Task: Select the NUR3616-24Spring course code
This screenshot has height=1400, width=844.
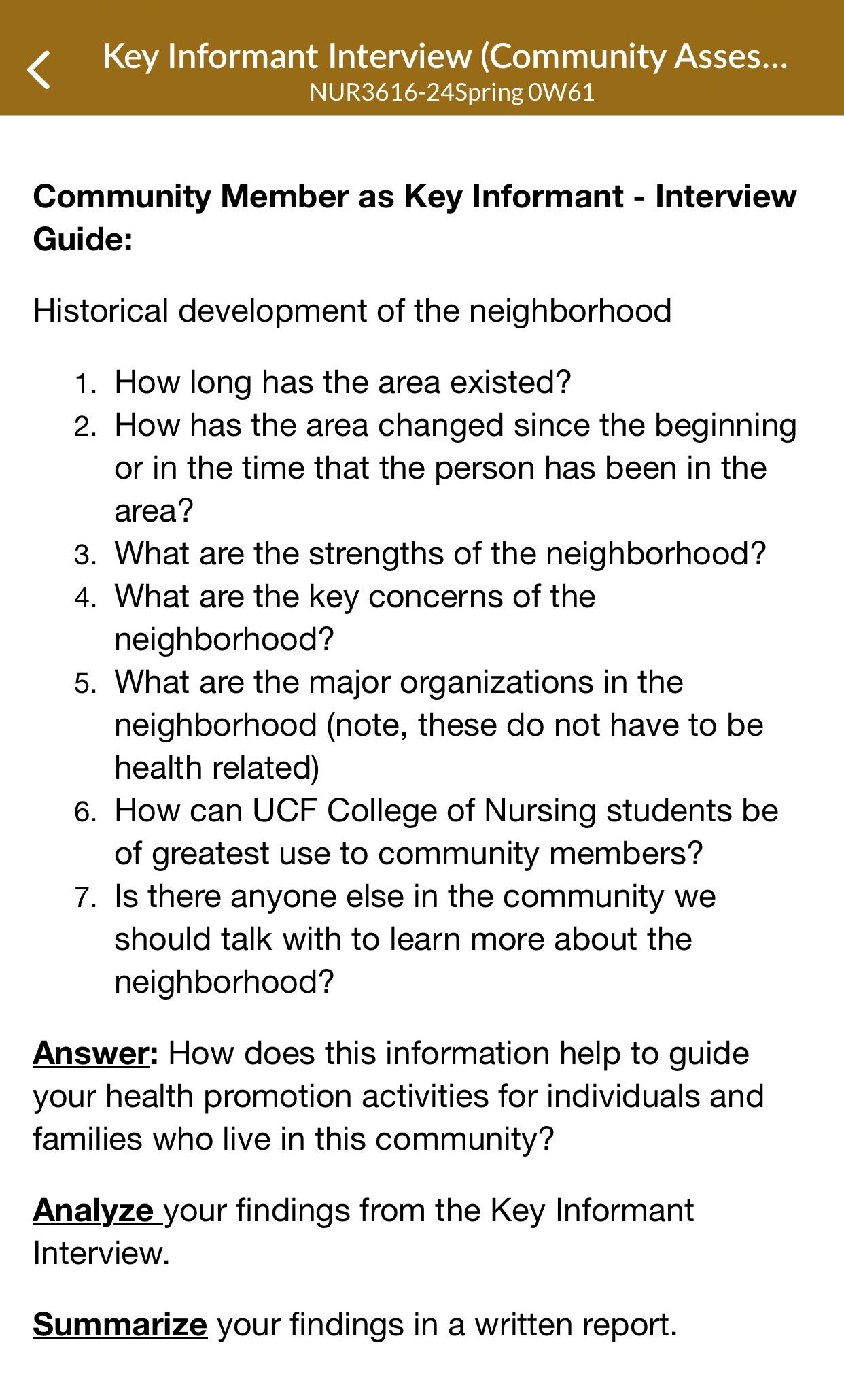Action: (x=453, y=94)
